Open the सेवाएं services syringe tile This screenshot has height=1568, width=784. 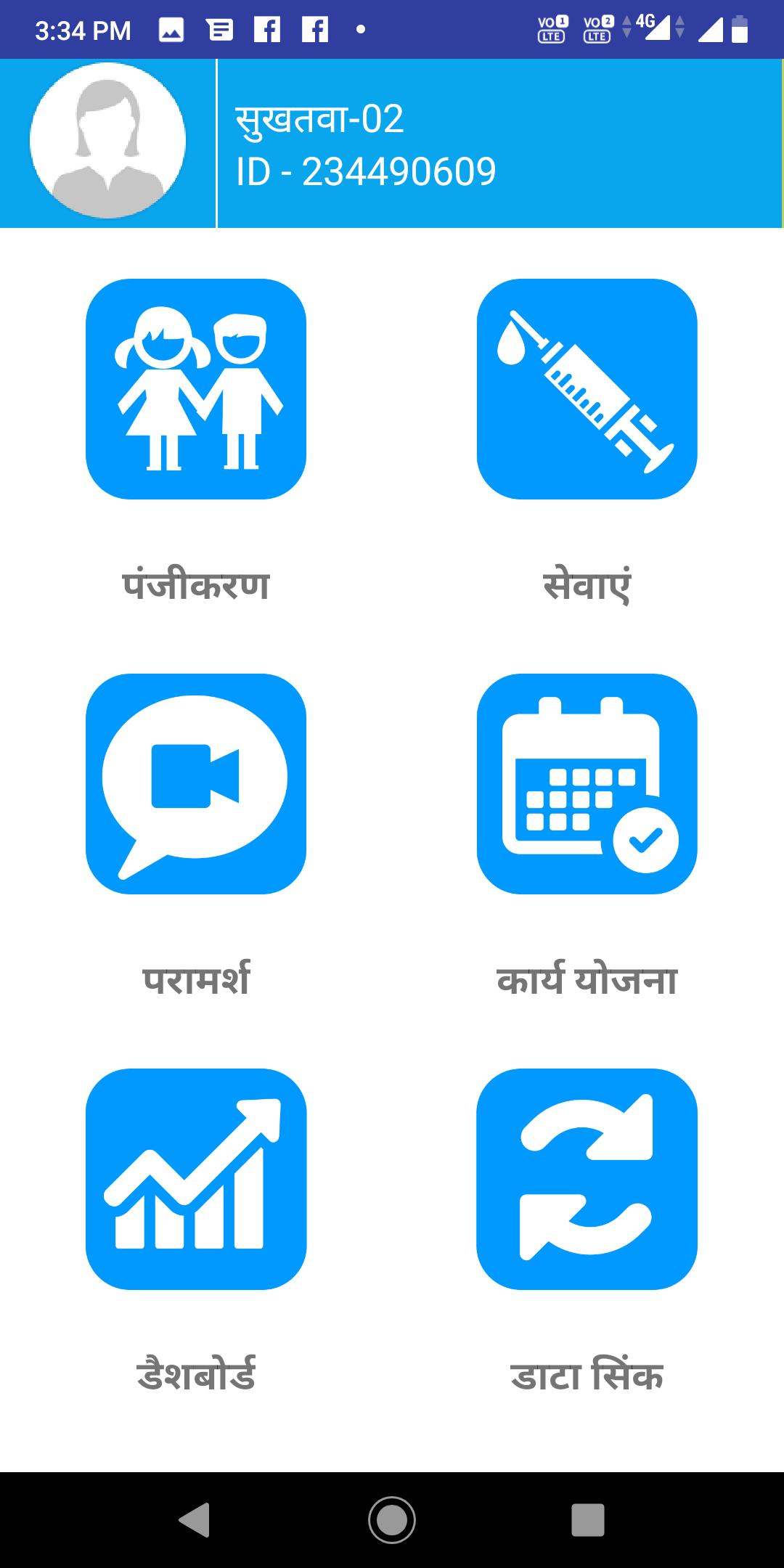tap(587, 389)
